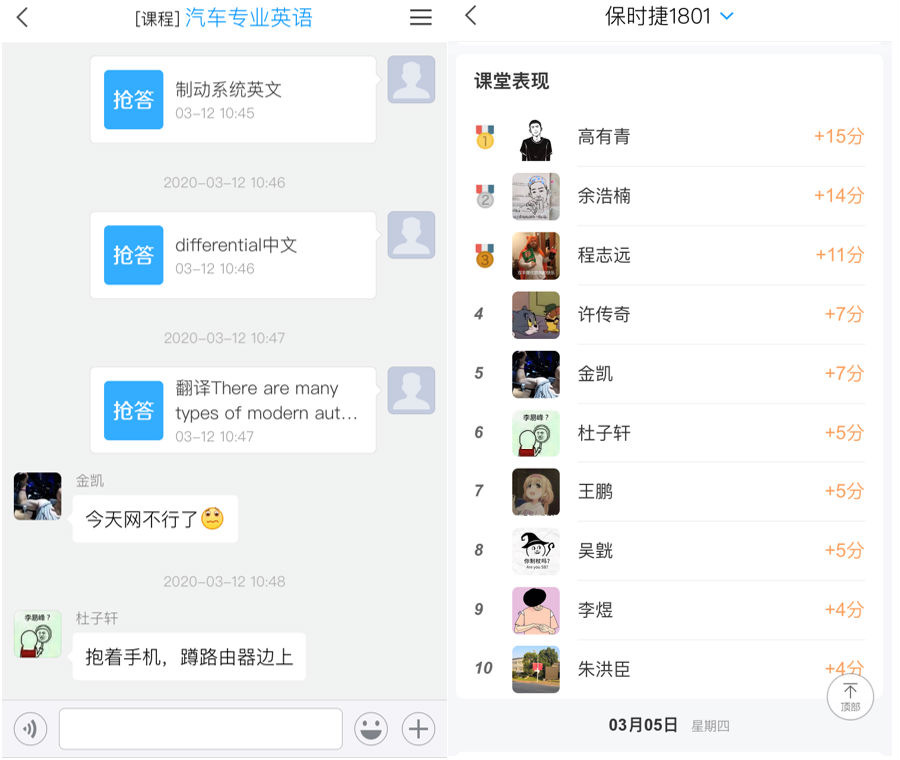Open the hamburger menu in course chat
The width and height of the screenshot is (900, 760).
coord(421,17)
